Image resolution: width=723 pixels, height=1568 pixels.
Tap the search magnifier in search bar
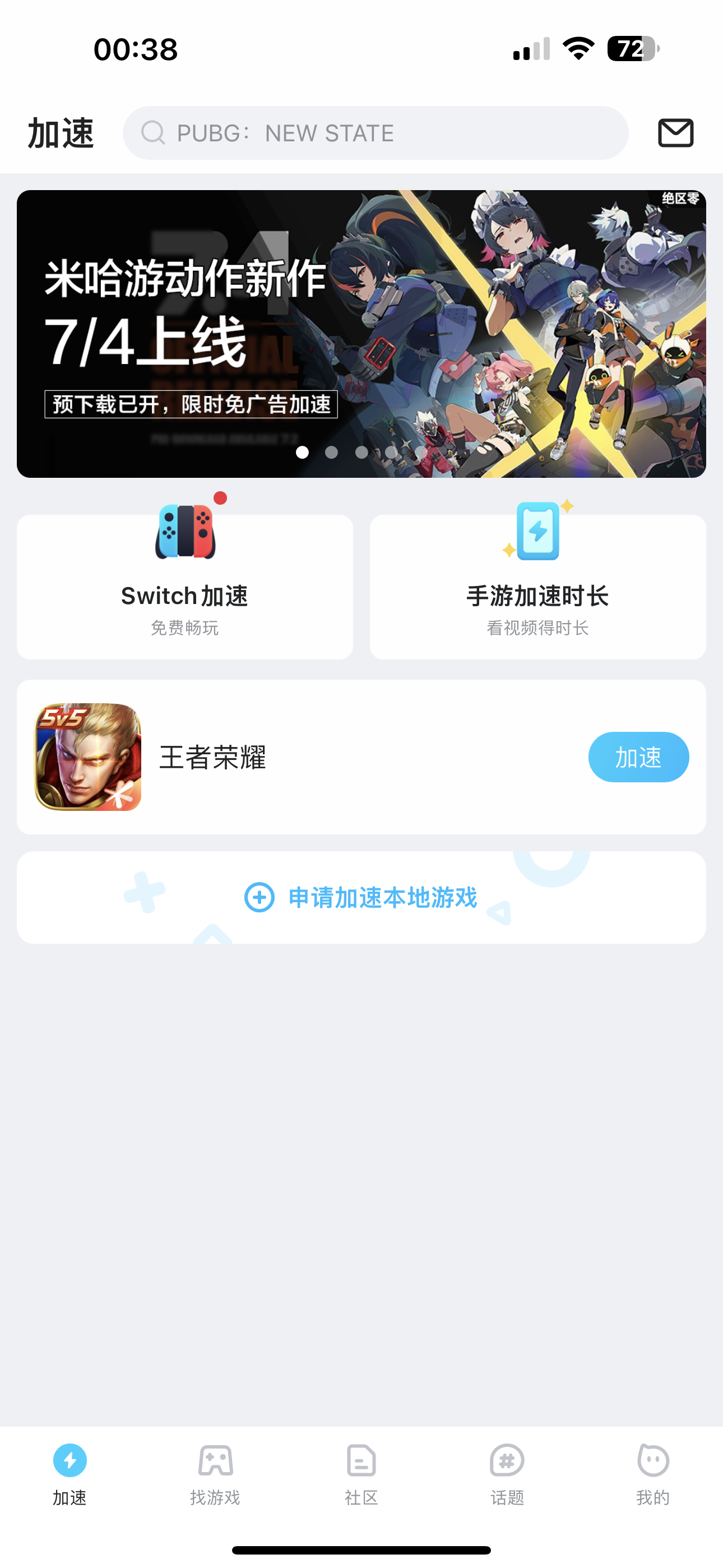[x=152, y=133]
